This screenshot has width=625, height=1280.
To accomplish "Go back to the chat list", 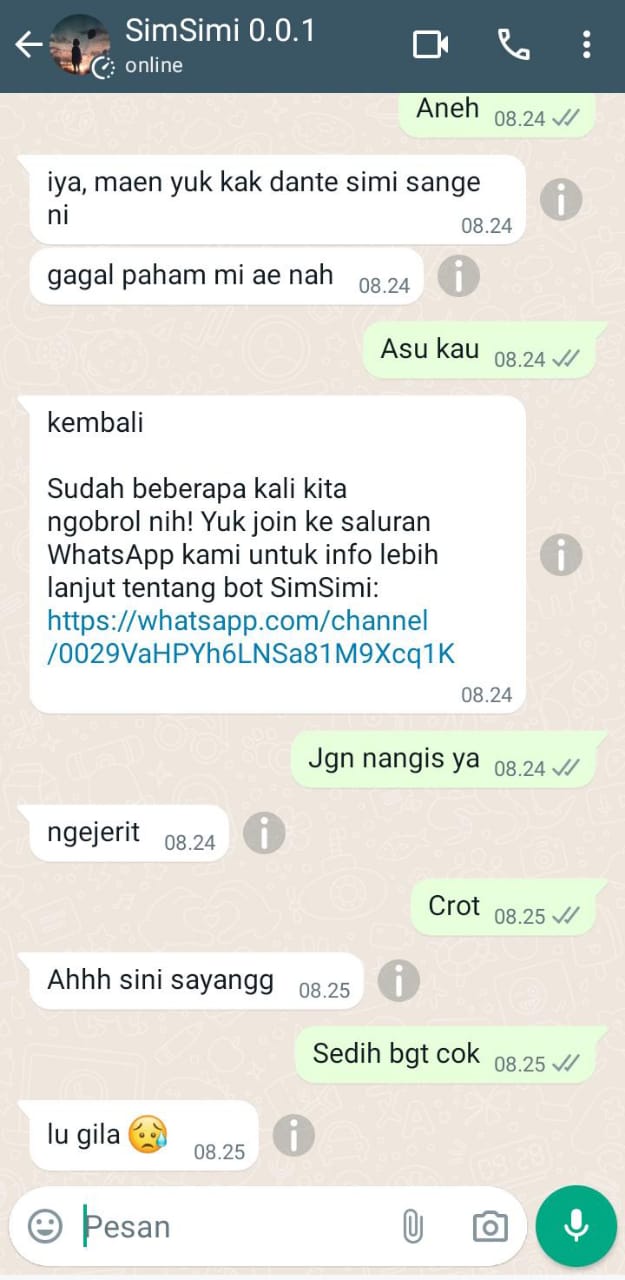I will (27, 45).
